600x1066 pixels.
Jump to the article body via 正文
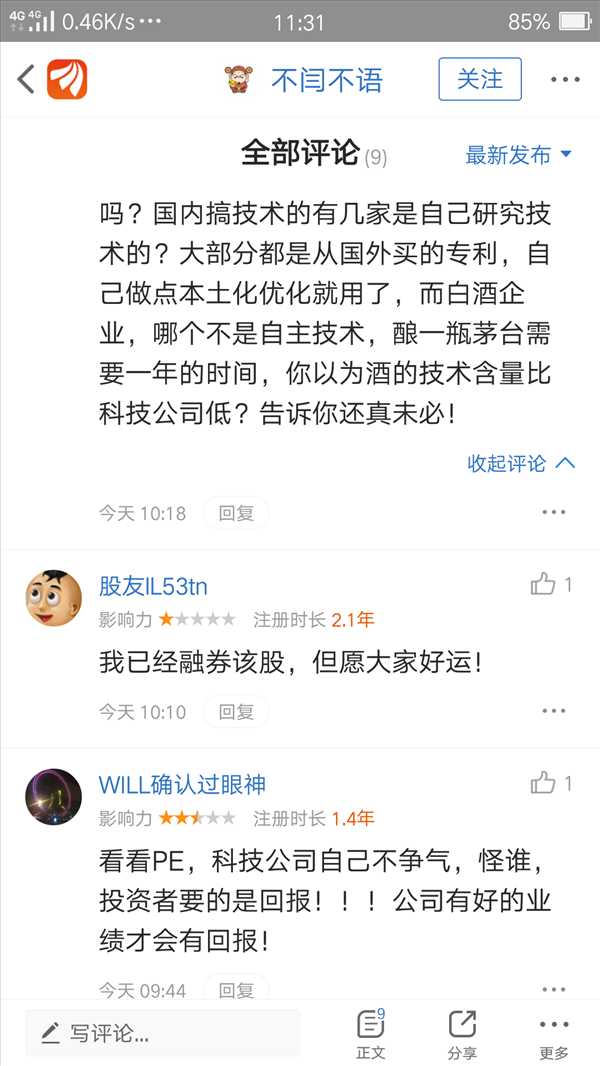pyautogui.click(x=370, y=1034)
